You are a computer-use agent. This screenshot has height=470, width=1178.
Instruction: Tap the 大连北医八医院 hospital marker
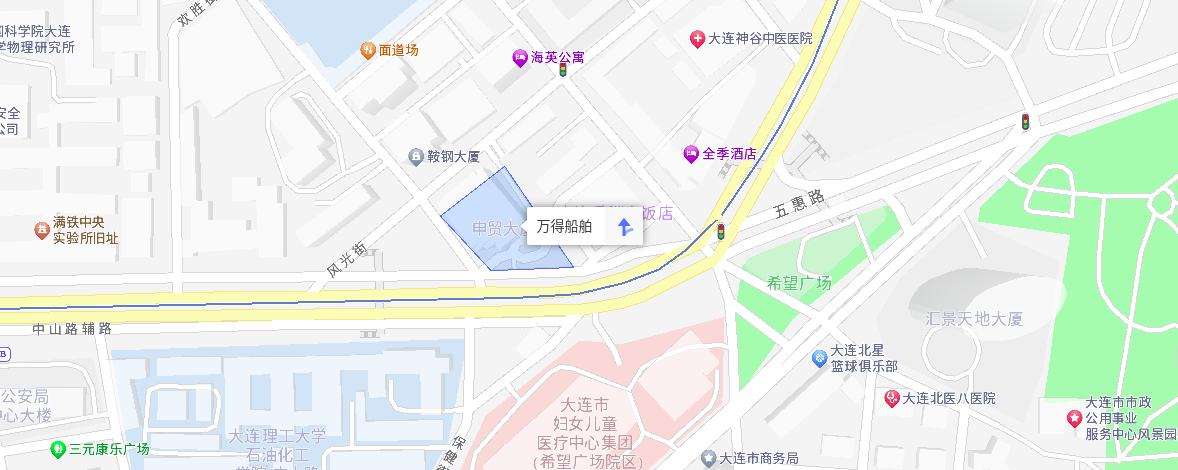[891, 398]
